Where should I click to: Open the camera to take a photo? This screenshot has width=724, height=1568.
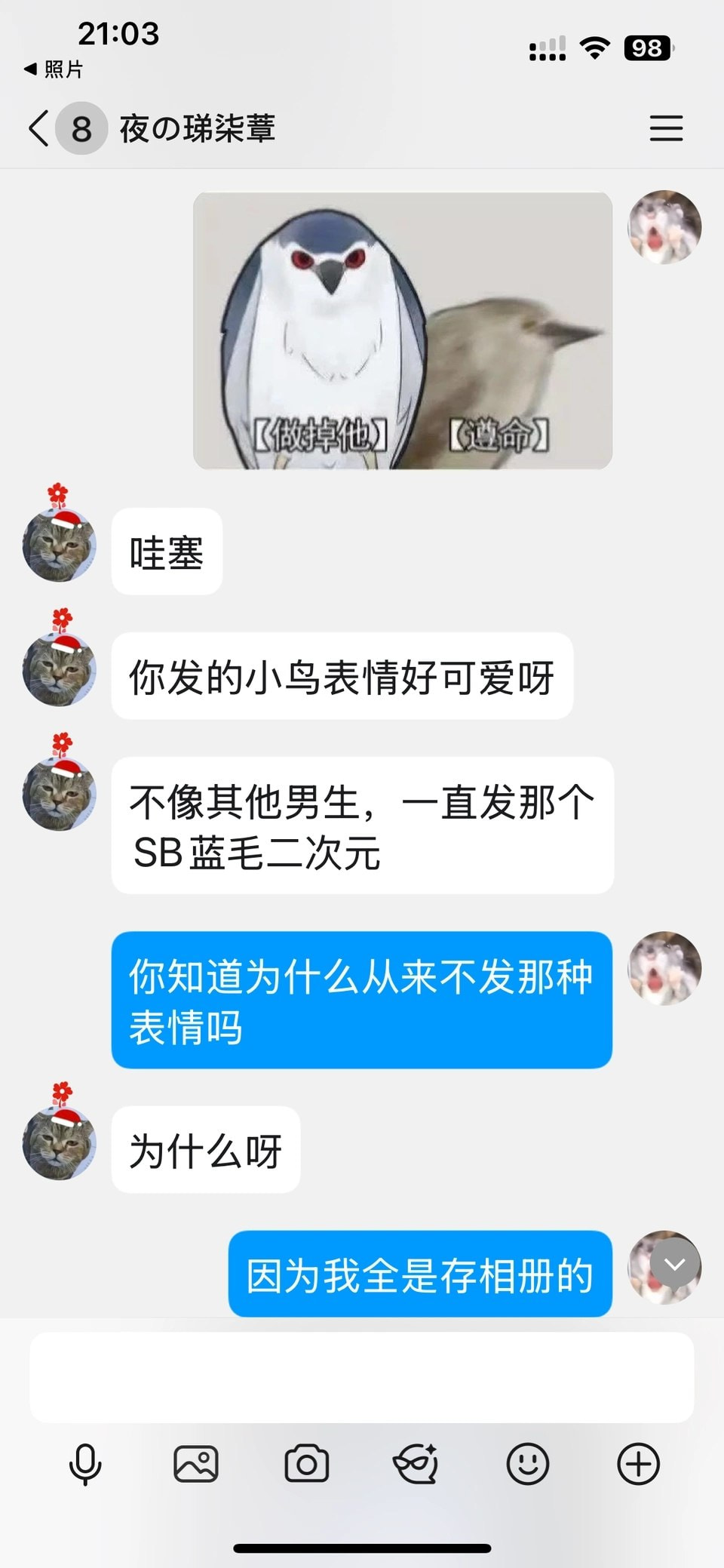tap(306, 1465)
